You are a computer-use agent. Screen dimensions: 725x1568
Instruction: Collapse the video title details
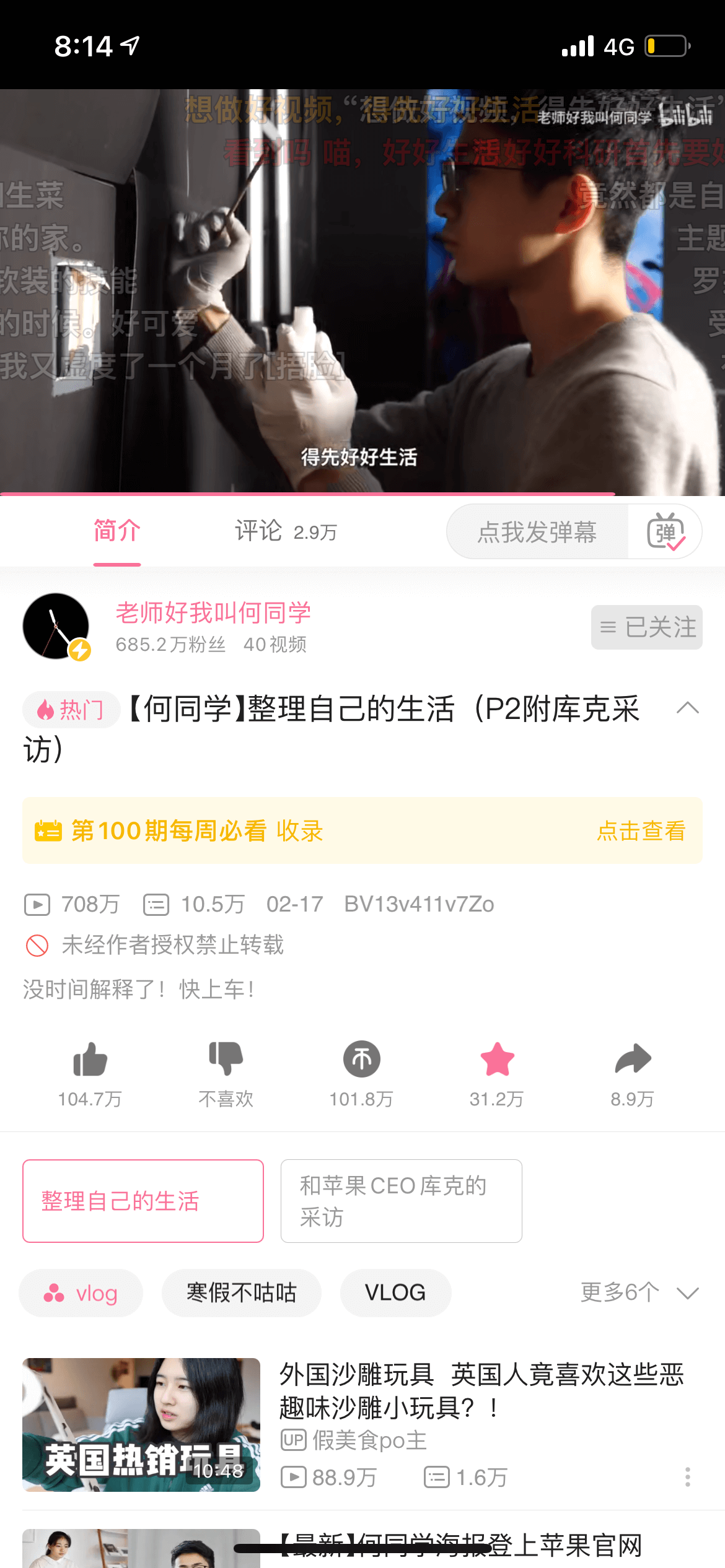pos(687,708)
